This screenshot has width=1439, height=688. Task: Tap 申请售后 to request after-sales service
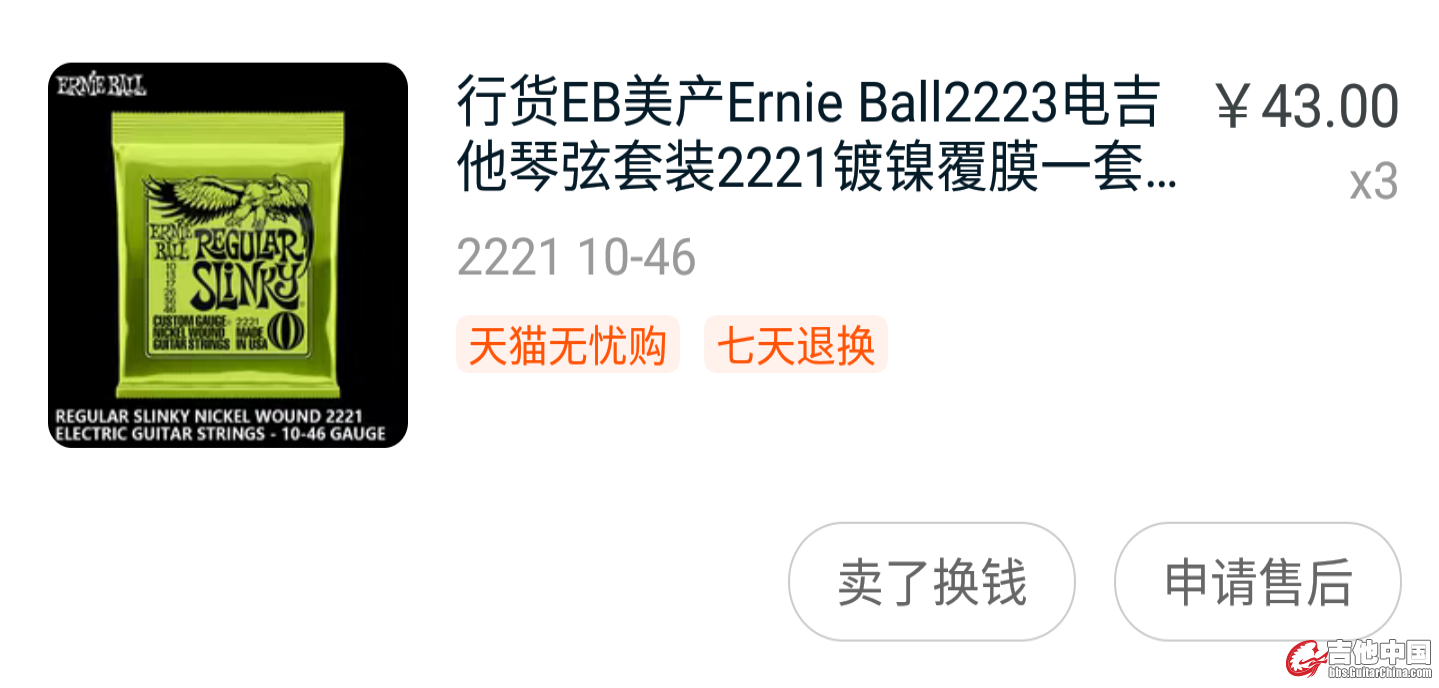pos(1257,582)
